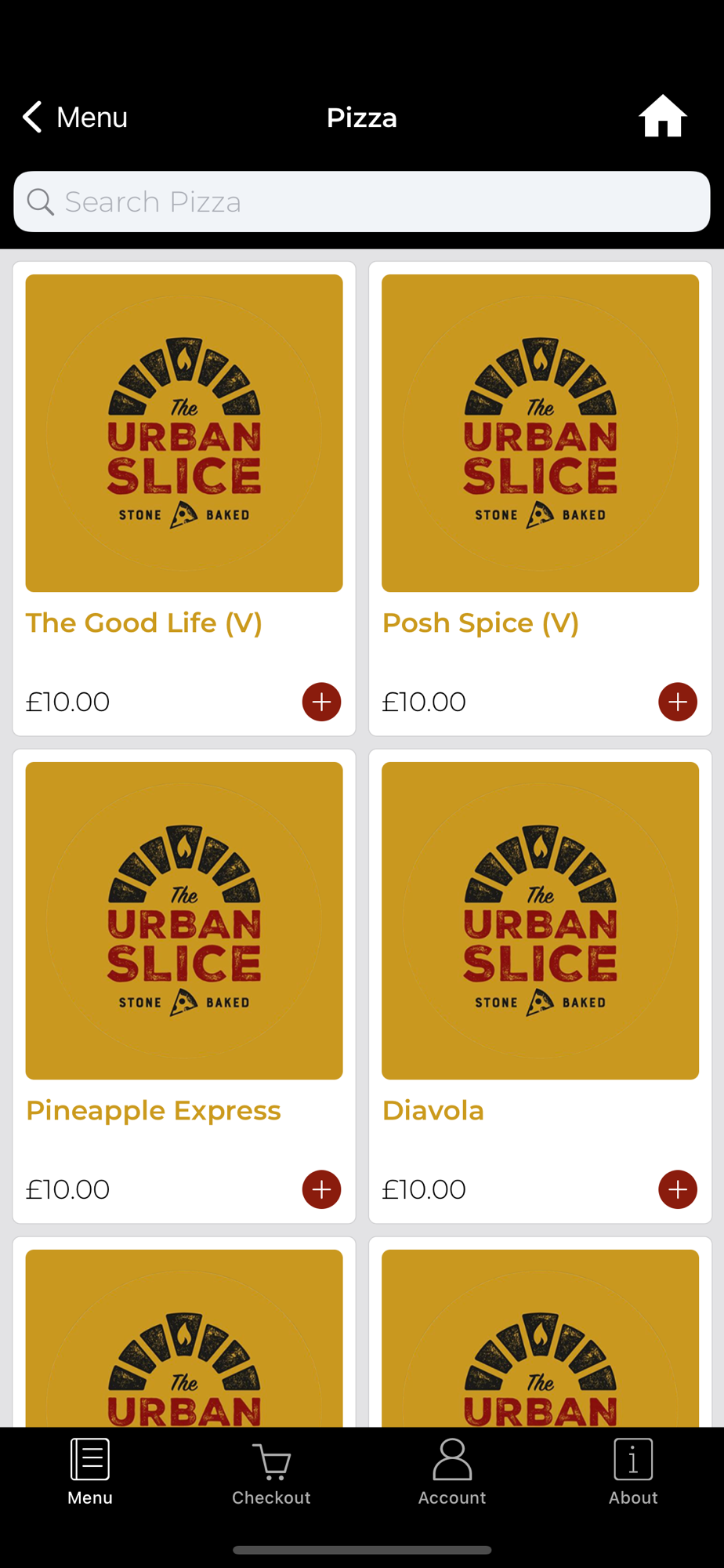Open Pineapple Express pizza card
Screen dimensions: 724x1568
[x=184, y=921]
